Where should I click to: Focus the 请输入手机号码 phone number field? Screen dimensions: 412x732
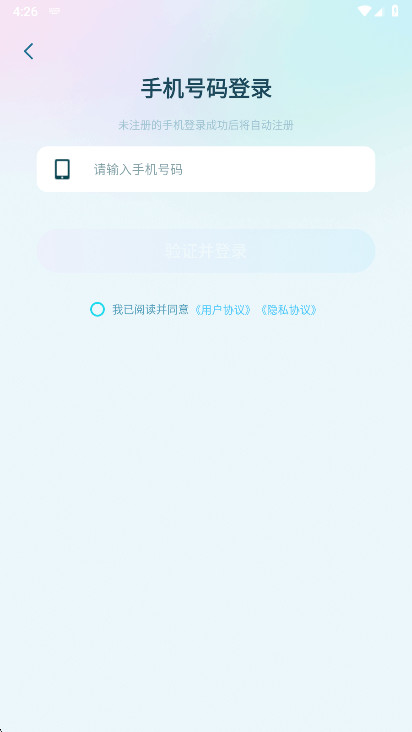point(206,169)
